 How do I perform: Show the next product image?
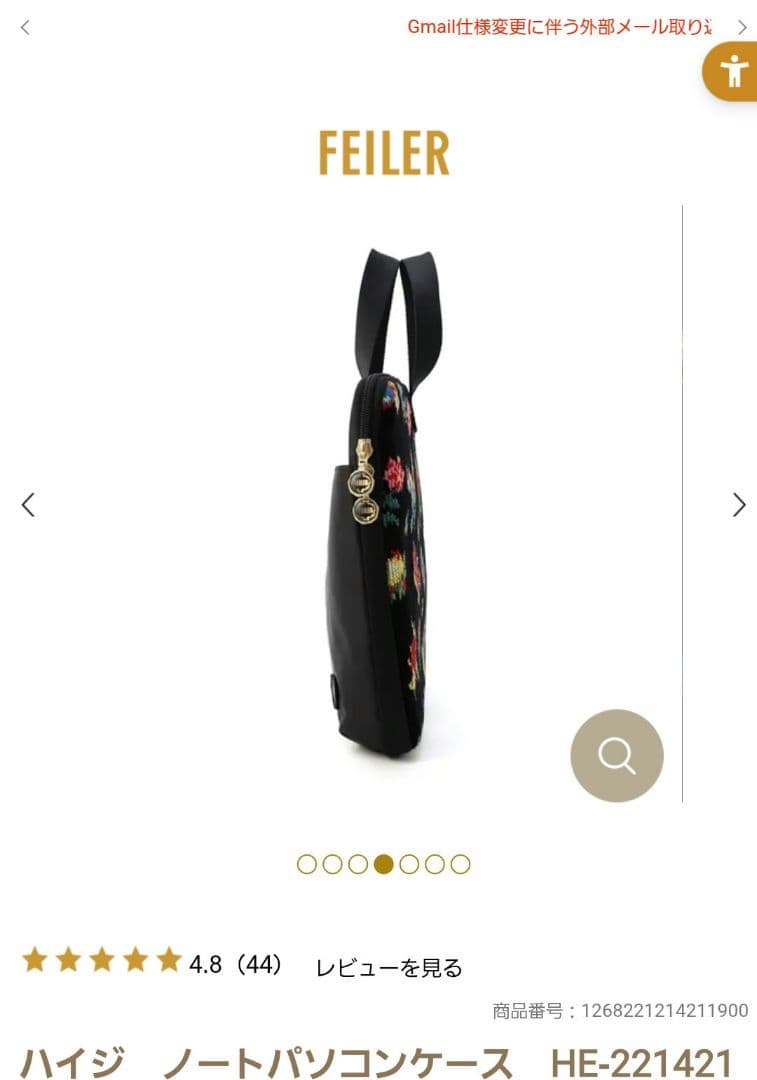pos(739,505)
